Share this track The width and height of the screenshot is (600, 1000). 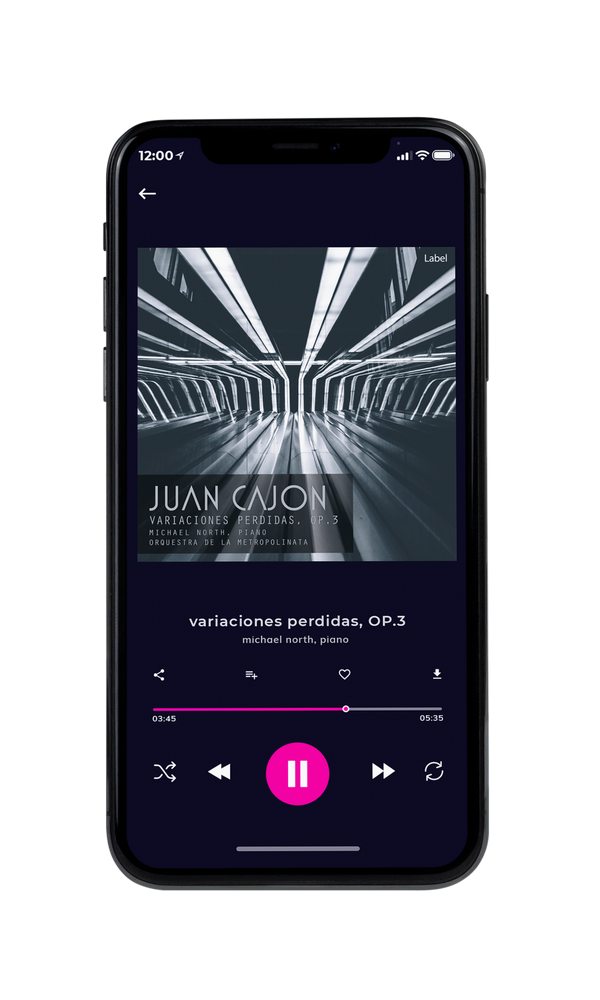click(159, 675)
